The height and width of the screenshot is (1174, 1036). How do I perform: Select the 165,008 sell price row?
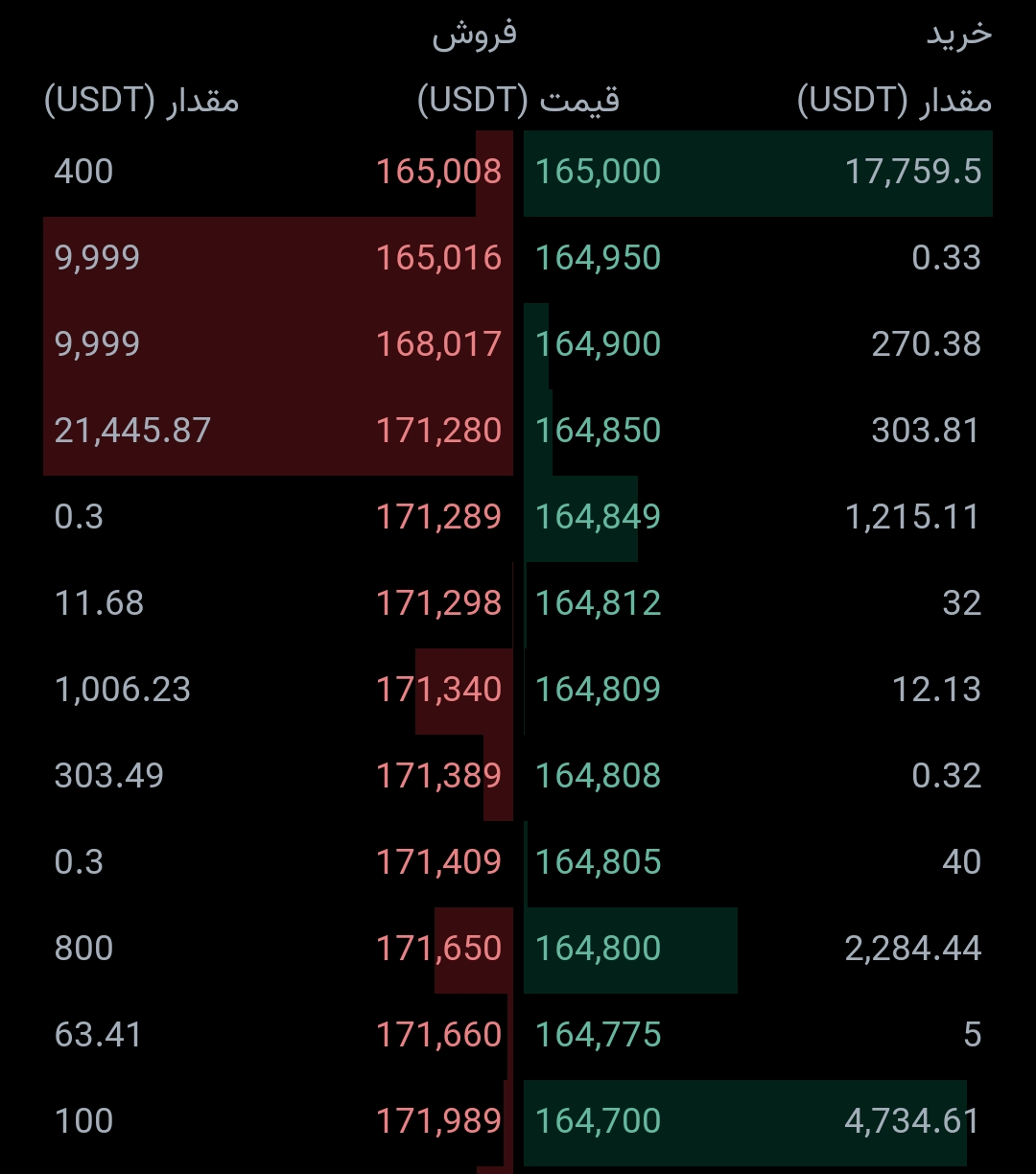[x=278, y=173]
